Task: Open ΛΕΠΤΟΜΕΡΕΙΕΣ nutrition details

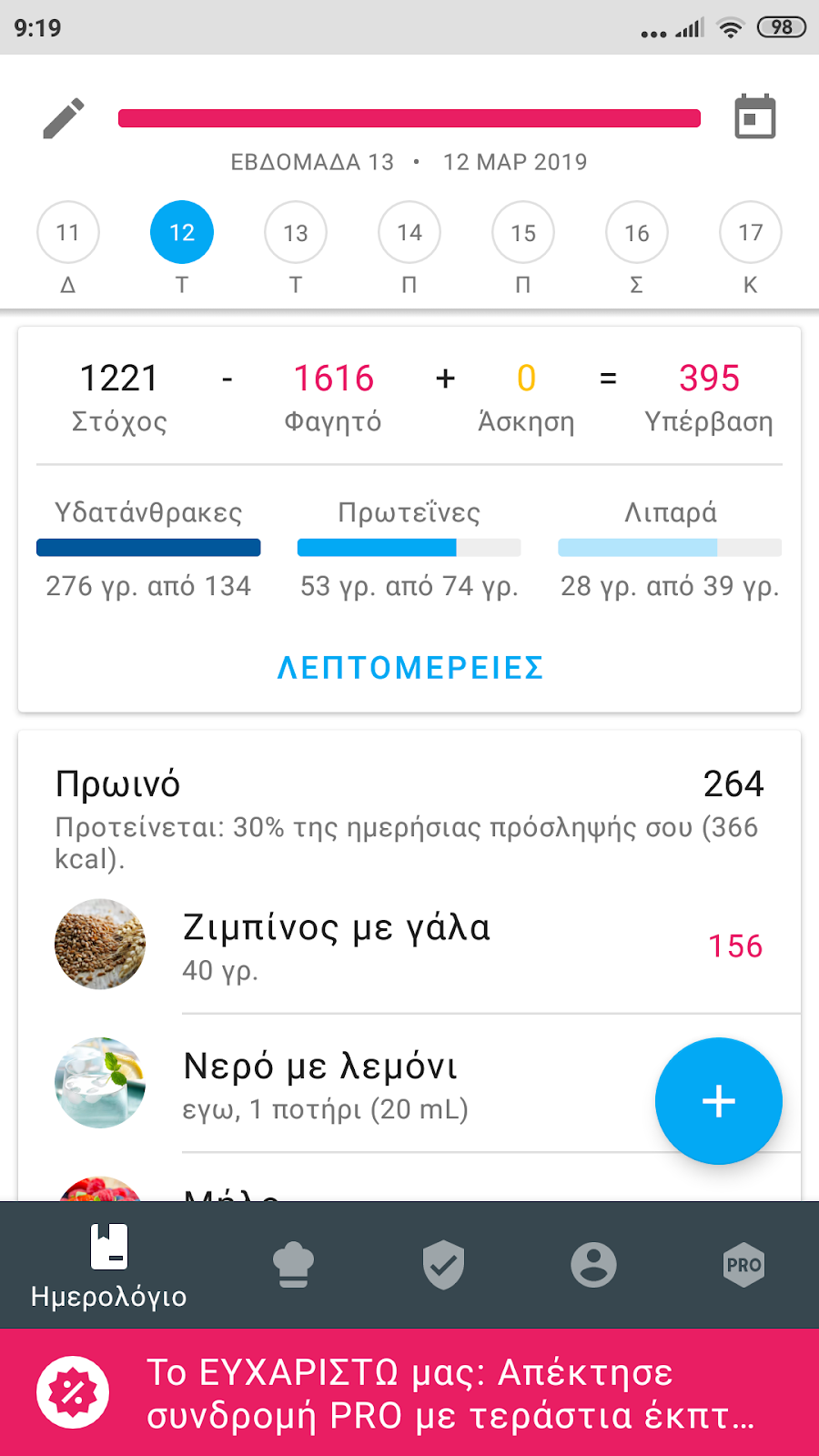Action: tap(409, 668)
